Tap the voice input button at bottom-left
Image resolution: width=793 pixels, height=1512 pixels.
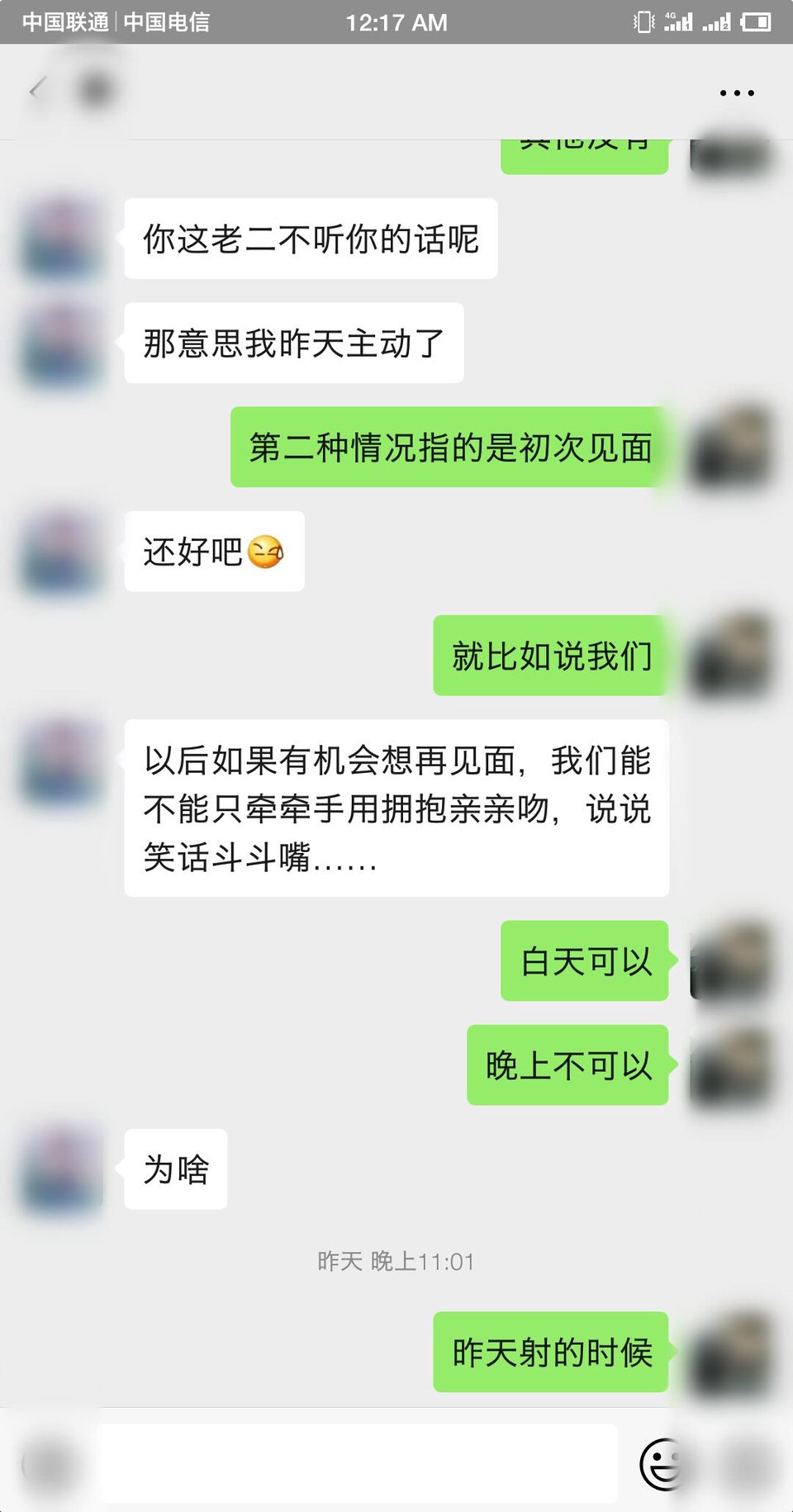(49, 1464)
